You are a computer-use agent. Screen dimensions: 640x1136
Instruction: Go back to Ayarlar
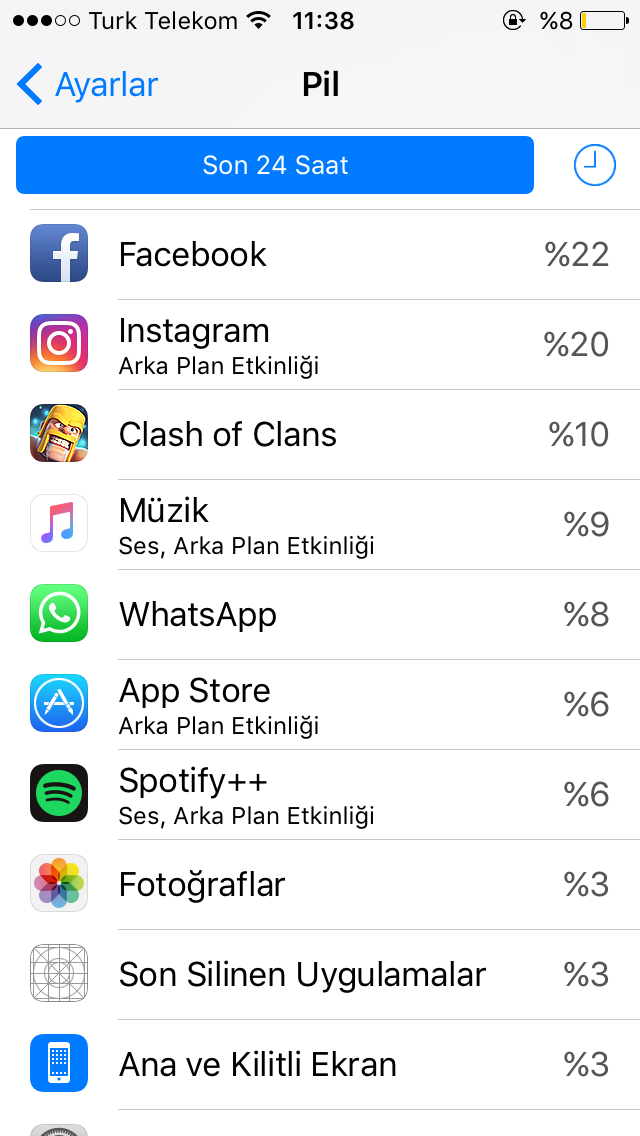click(x=88, y=85)
